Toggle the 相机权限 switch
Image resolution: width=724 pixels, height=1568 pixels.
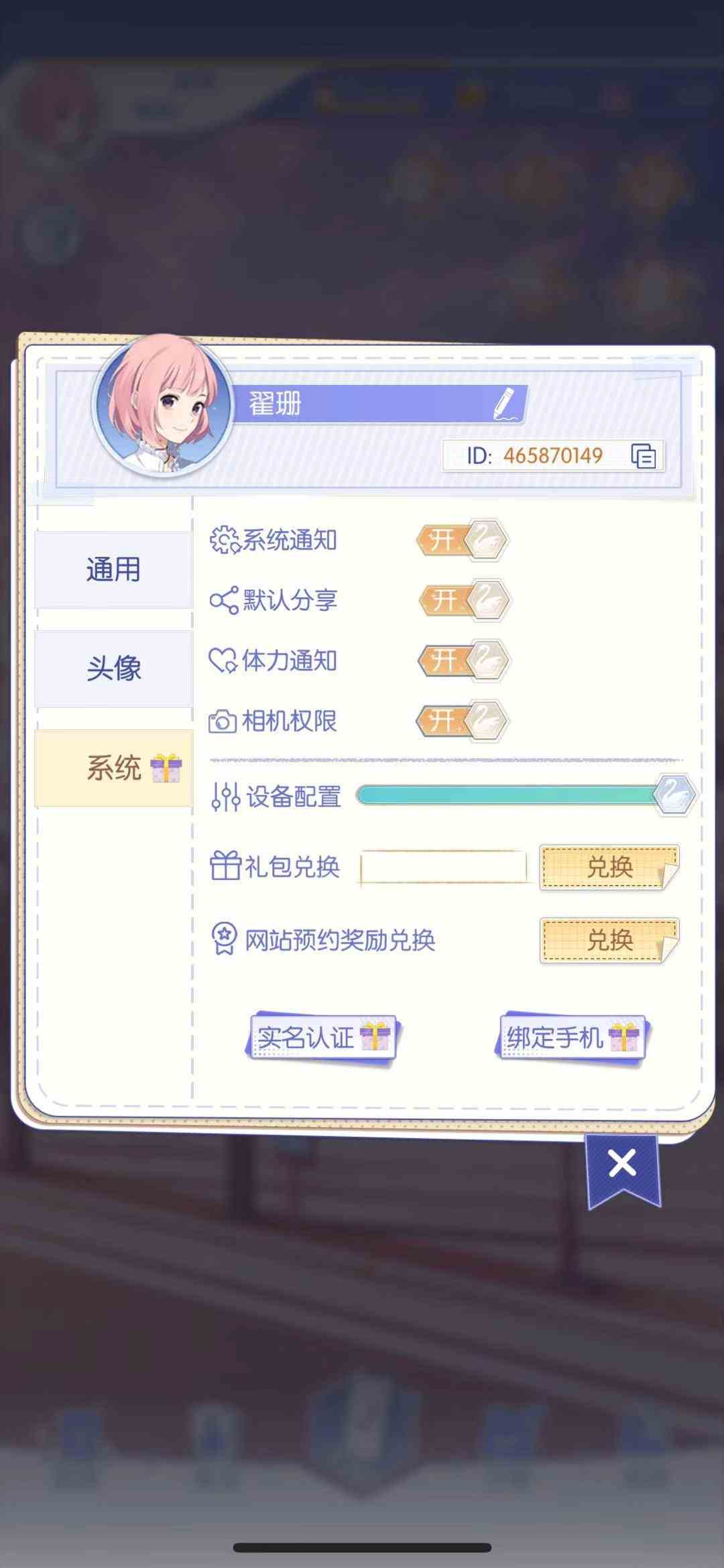point(462,721)
